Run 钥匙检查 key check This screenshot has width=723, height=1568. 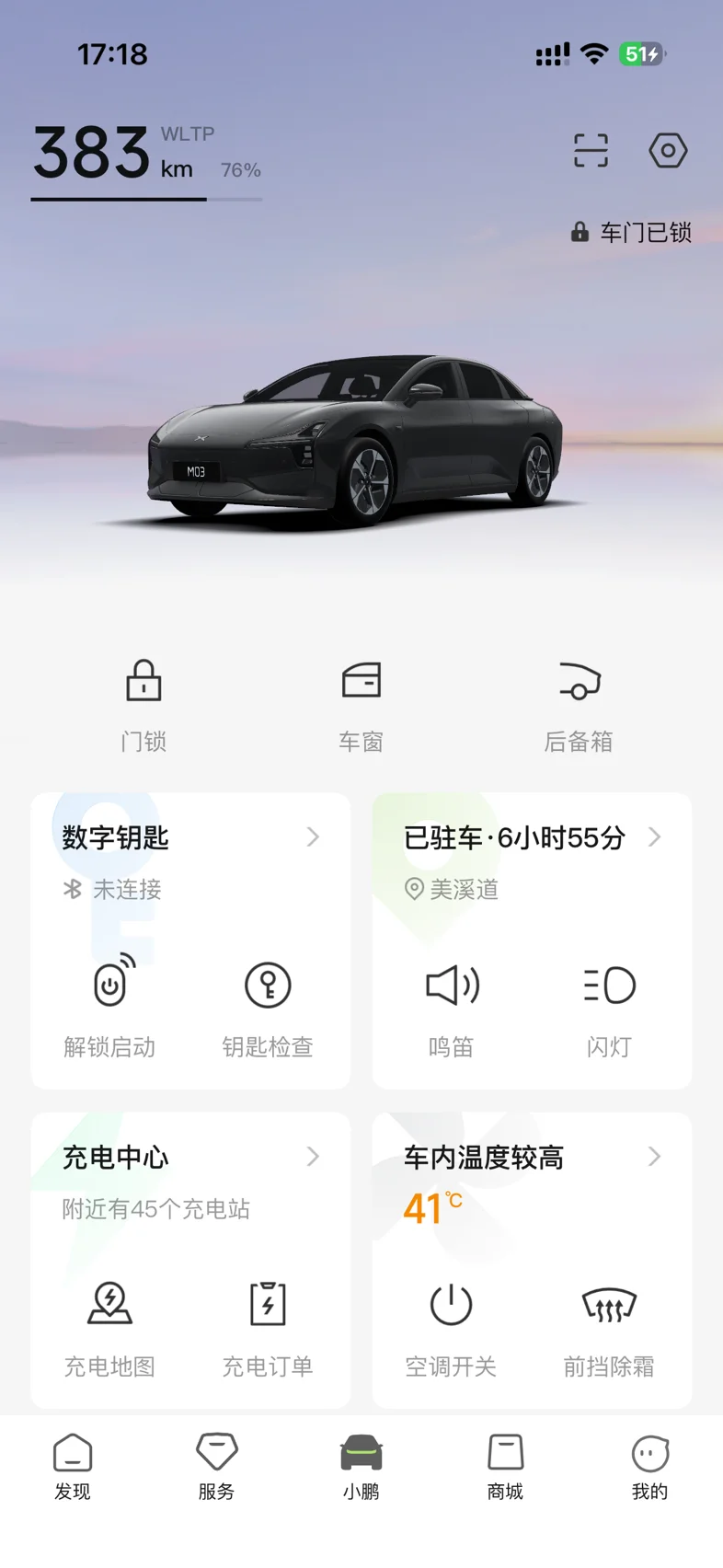click(x=268, y=1005)
